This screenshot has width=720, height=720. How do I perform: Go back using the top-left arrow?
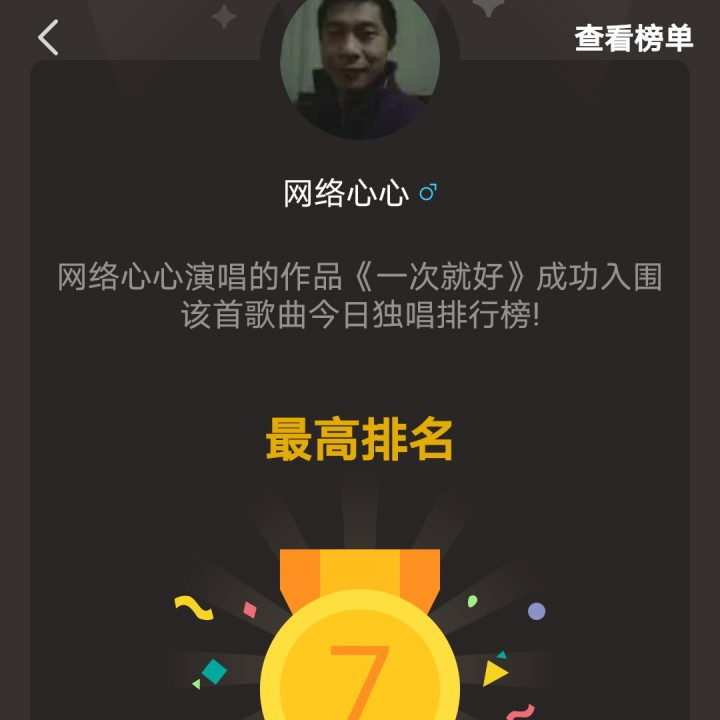[48, 38]
